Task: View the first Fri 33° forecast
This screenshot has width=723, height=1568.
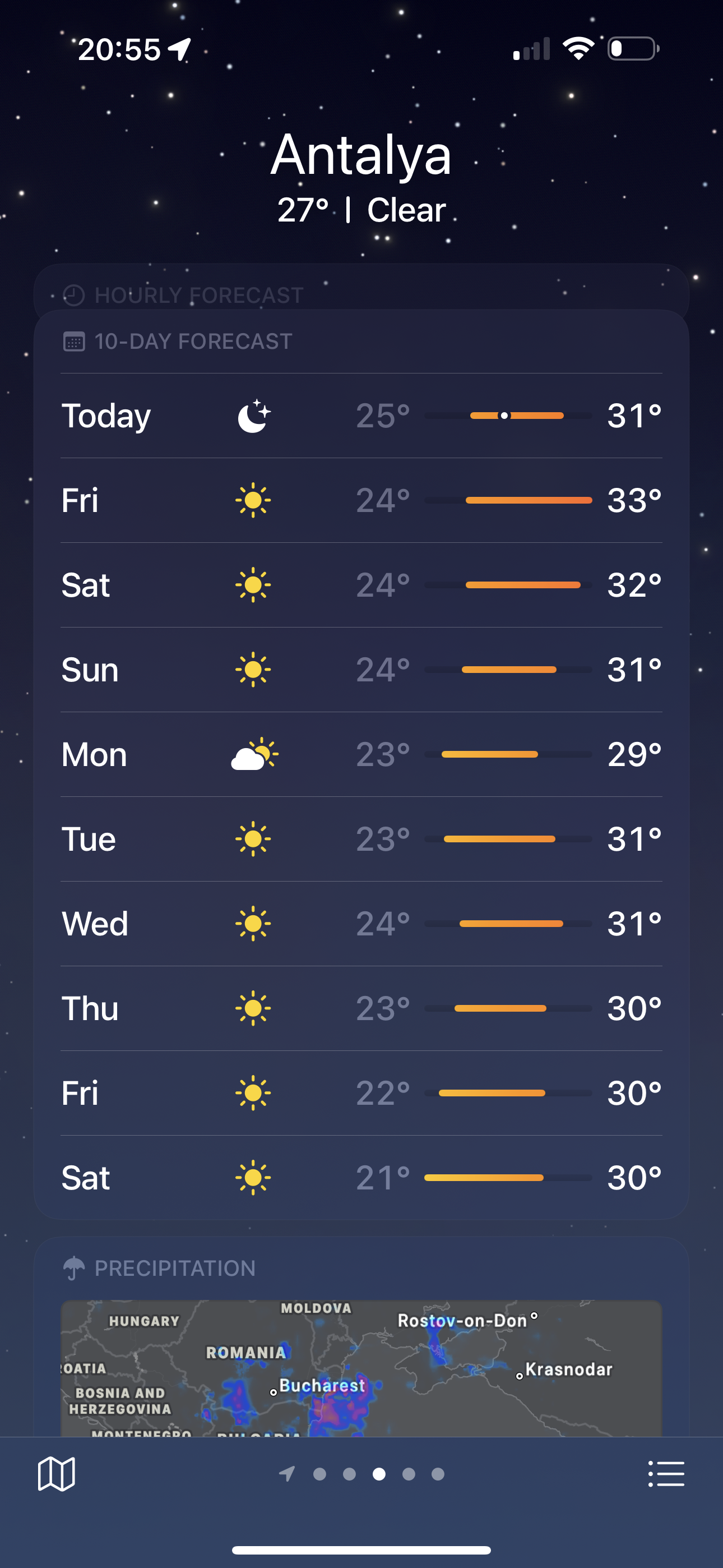Action: (x=361, y=500)
